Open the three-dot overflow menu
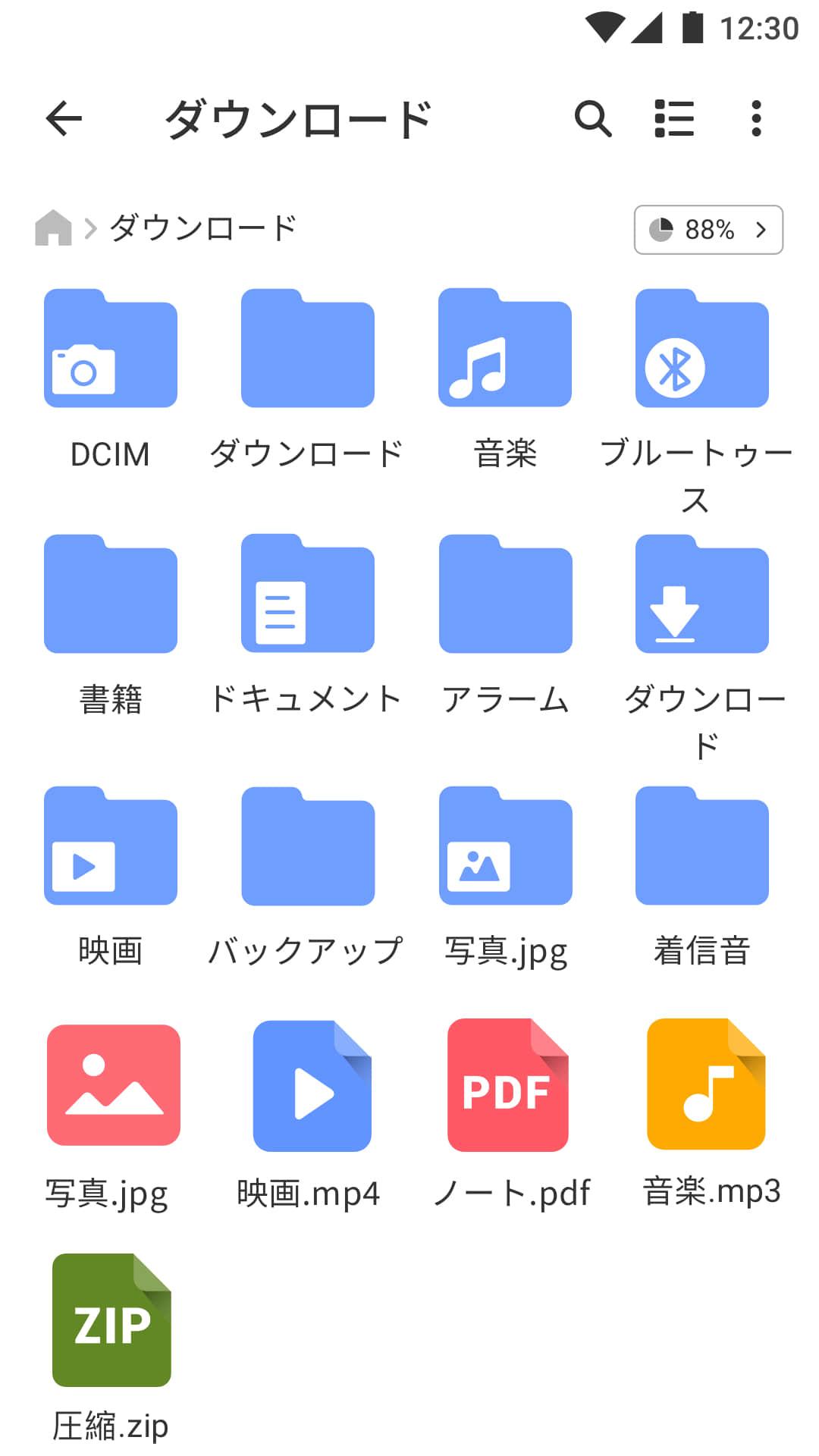 756,119
